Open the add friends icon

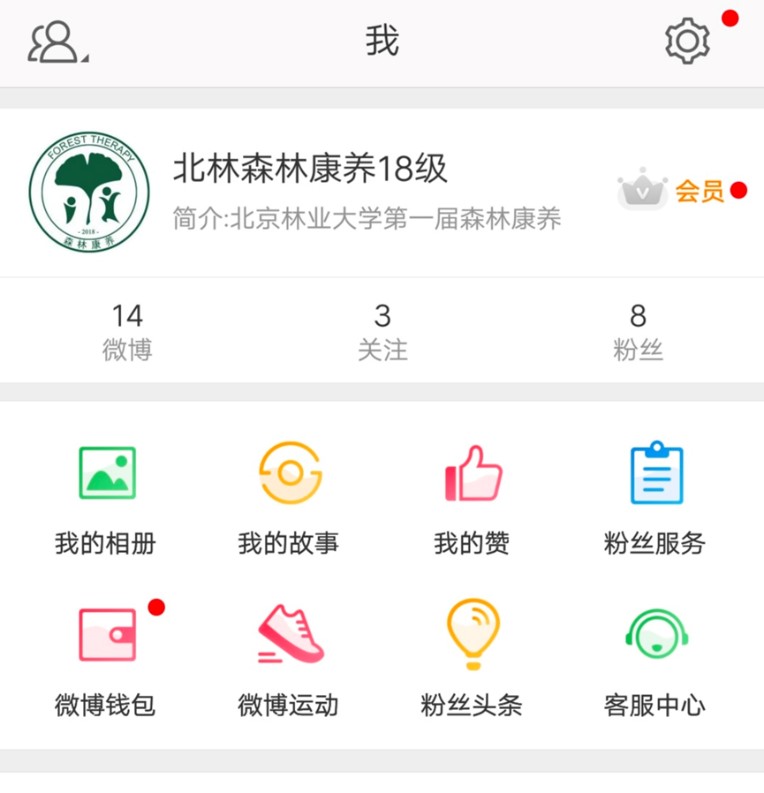point(57,42)
